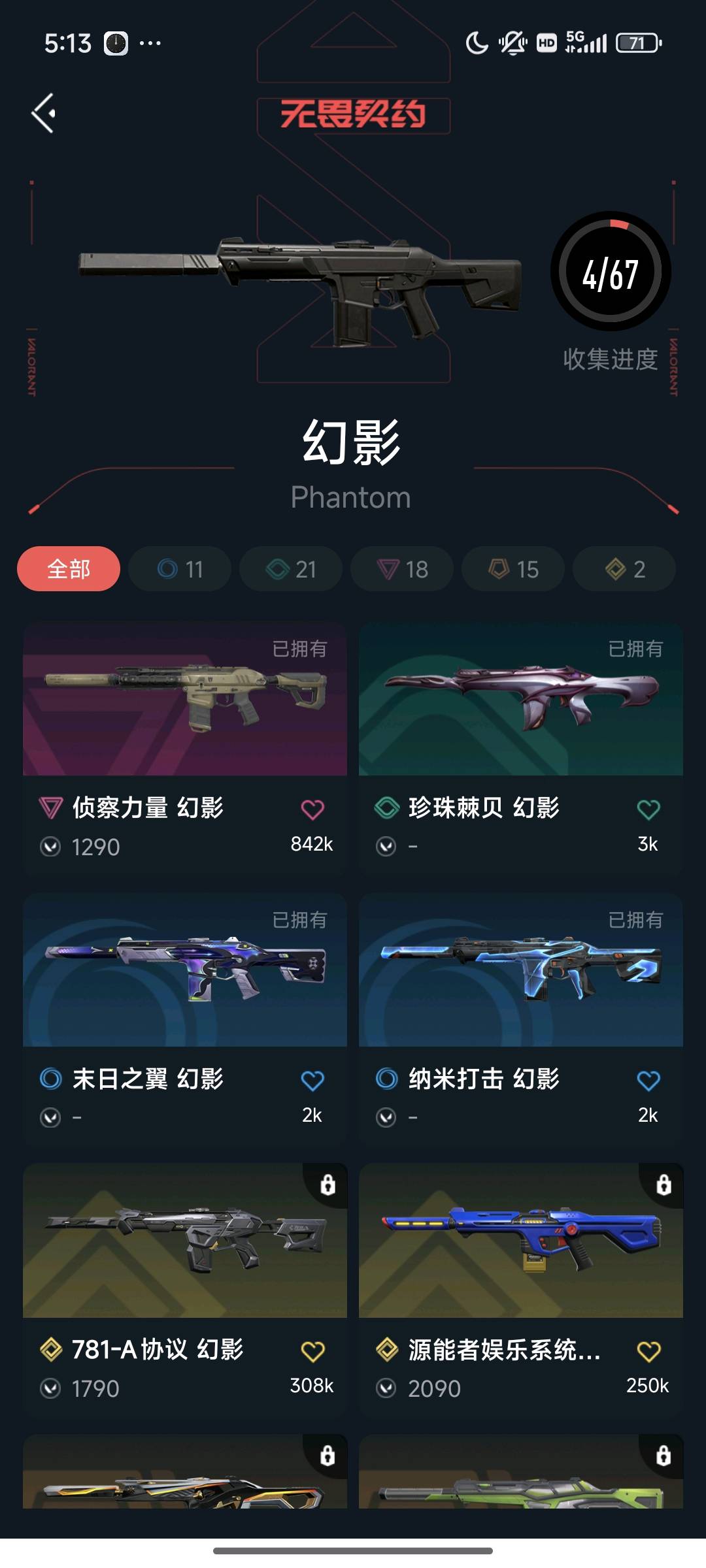Open the 侦察力量 幻影 skin card
The height and width of the screenshot is (1568, 706).
[x=185, y=699]
